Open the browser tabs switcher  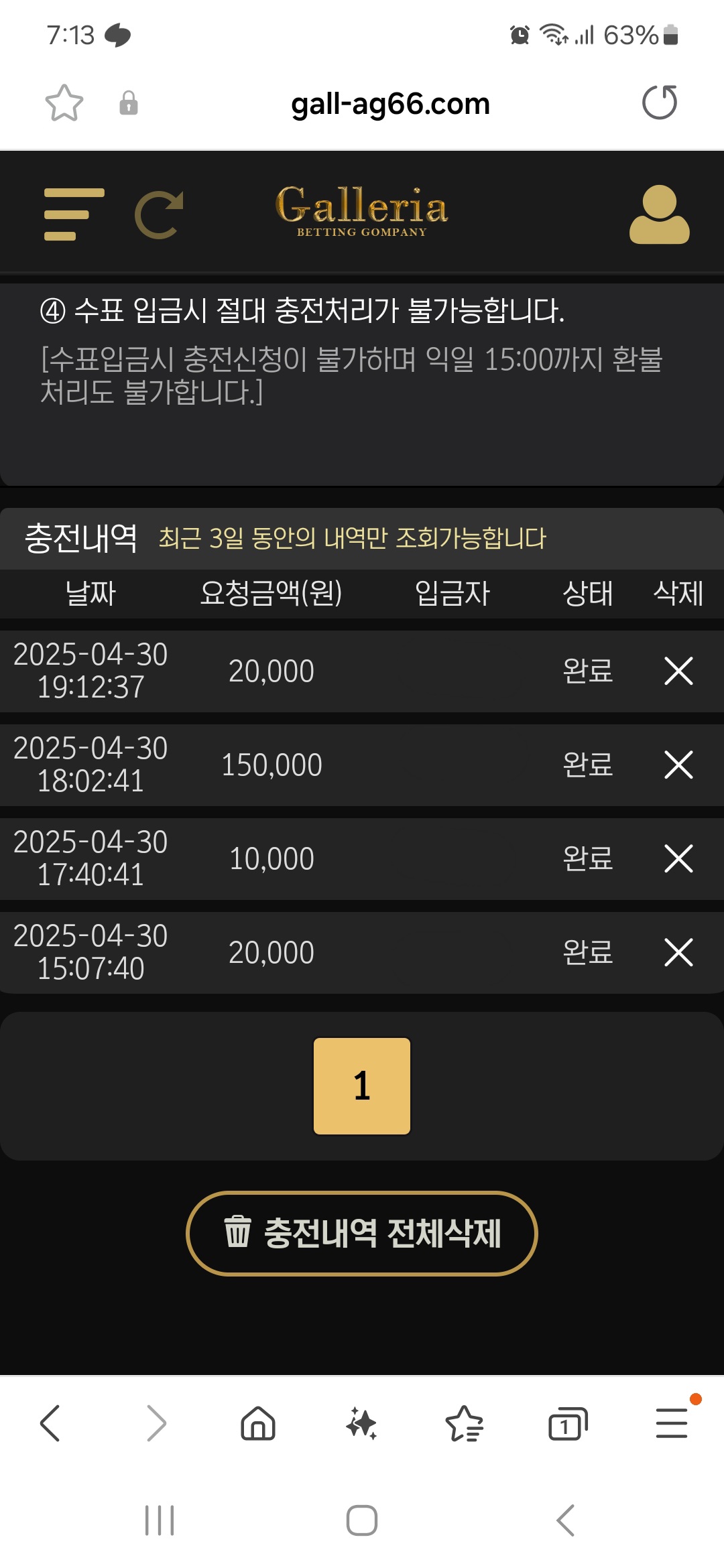click(568, 1423)
